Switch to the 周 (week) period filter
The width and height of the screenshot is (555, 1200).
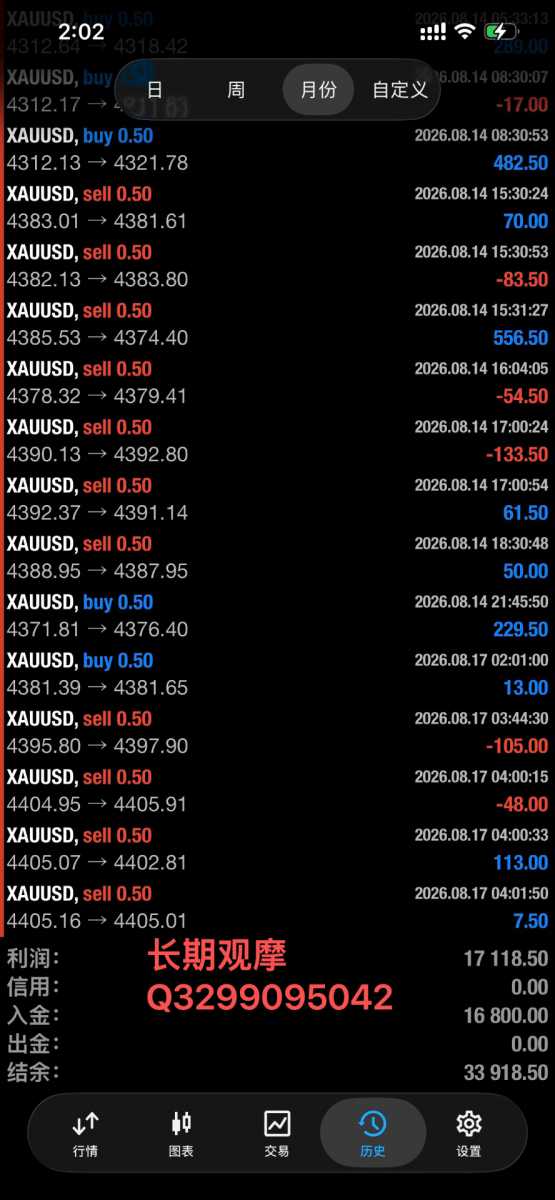point(236,90)
